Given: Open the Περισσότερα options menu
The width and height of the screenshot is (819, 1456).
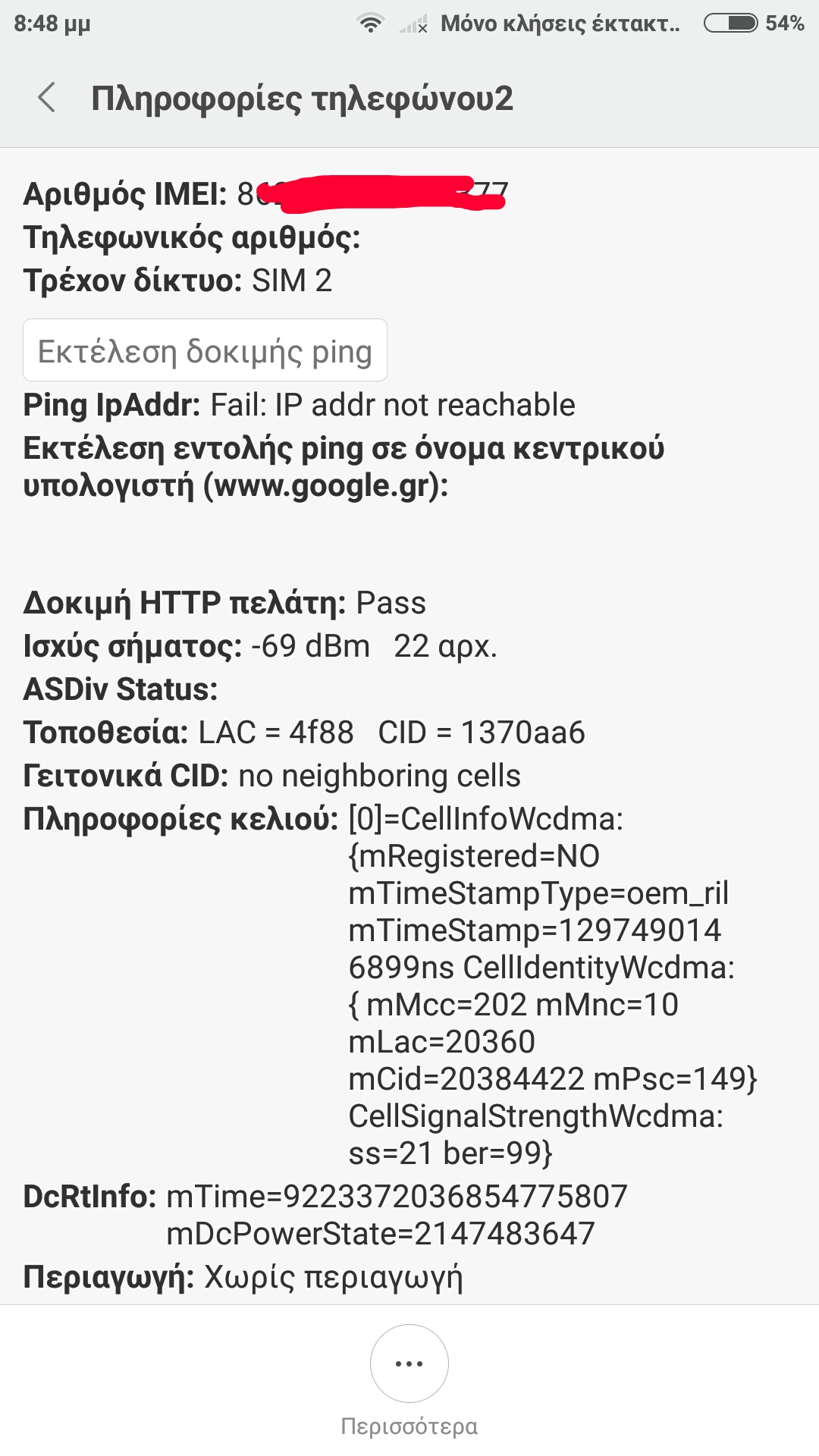Looking at the screenshot, I should (409, 1364).
